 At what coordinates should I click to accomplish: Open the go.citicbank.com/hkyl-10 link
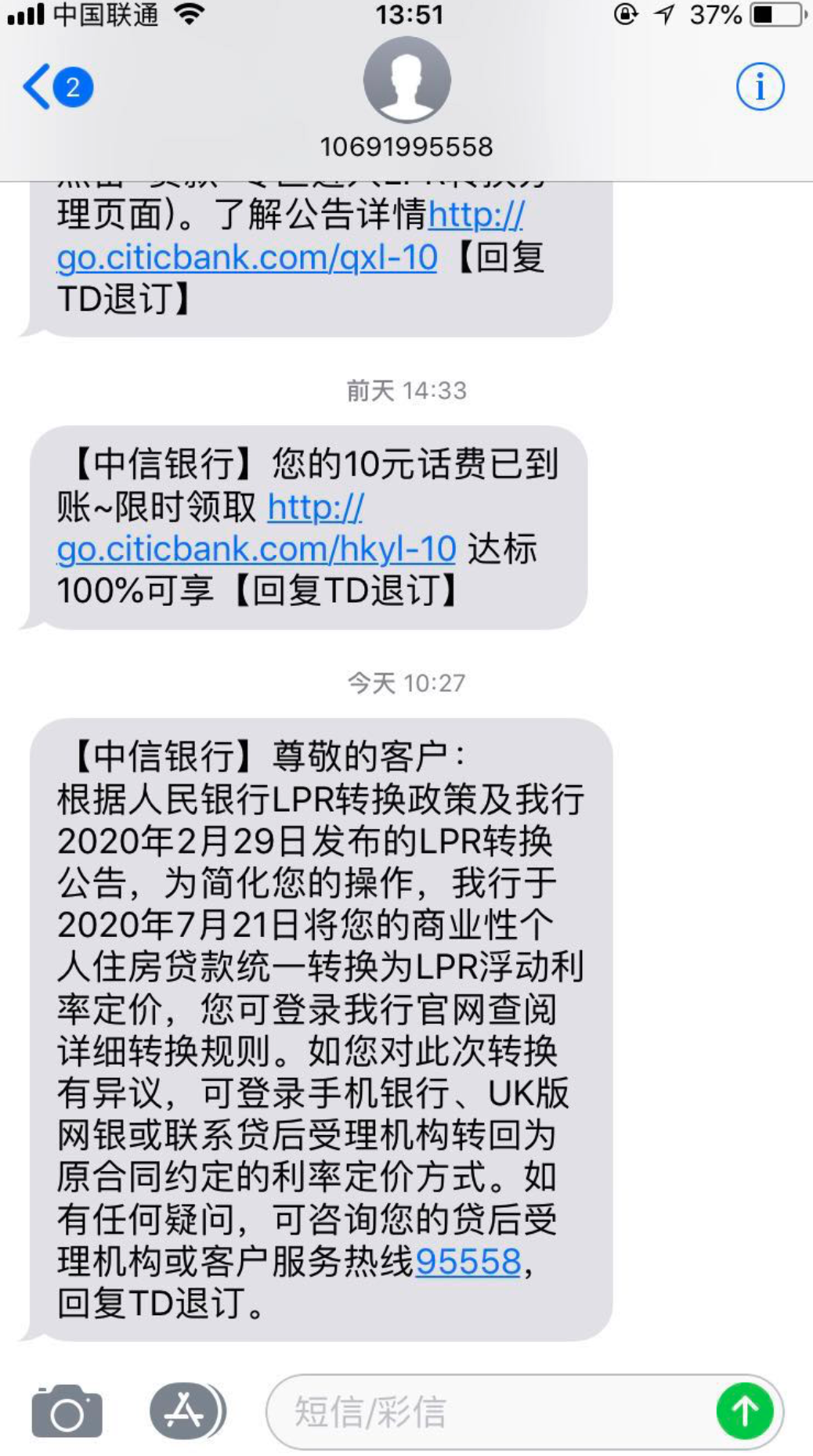point(256,550)
